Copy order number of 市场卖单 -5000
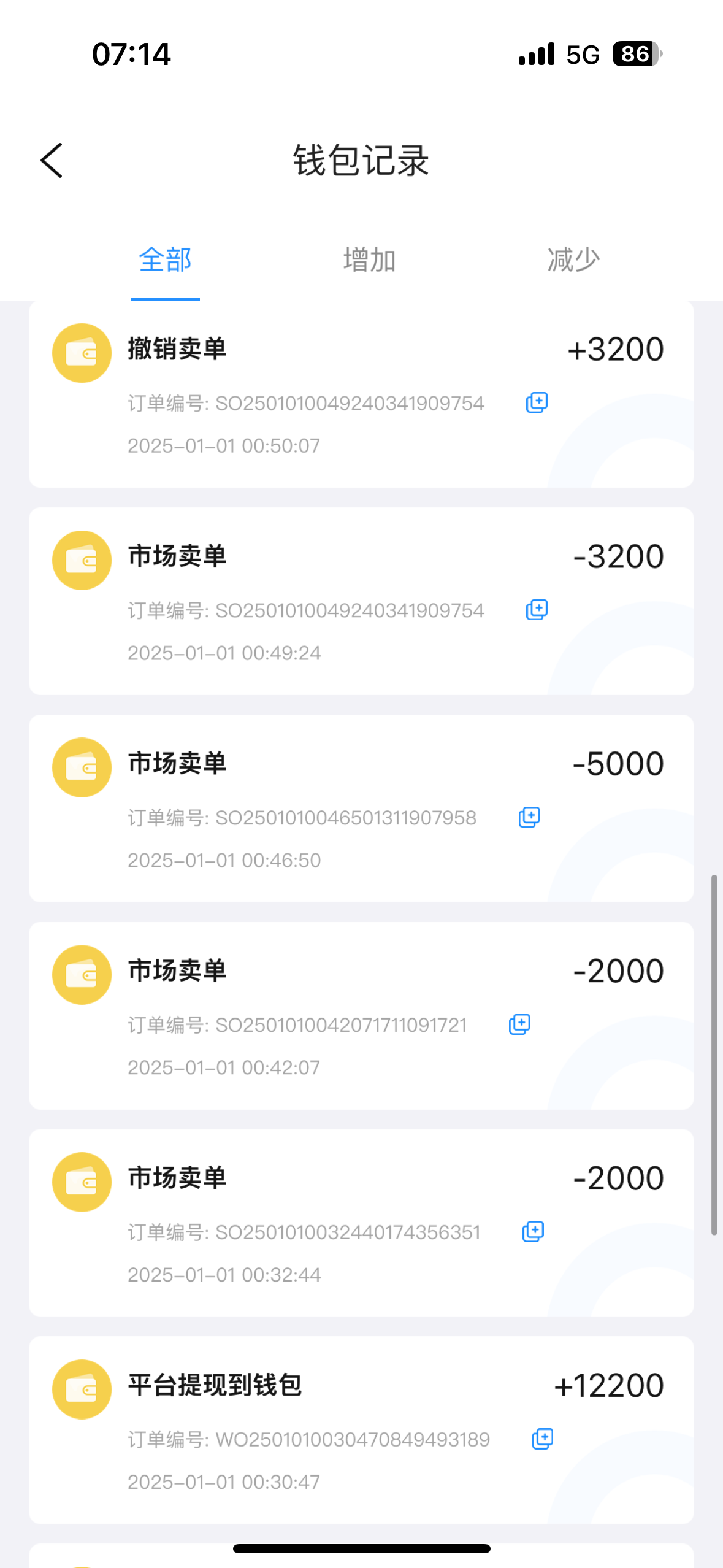The image size is (723, 1568). 529,817
